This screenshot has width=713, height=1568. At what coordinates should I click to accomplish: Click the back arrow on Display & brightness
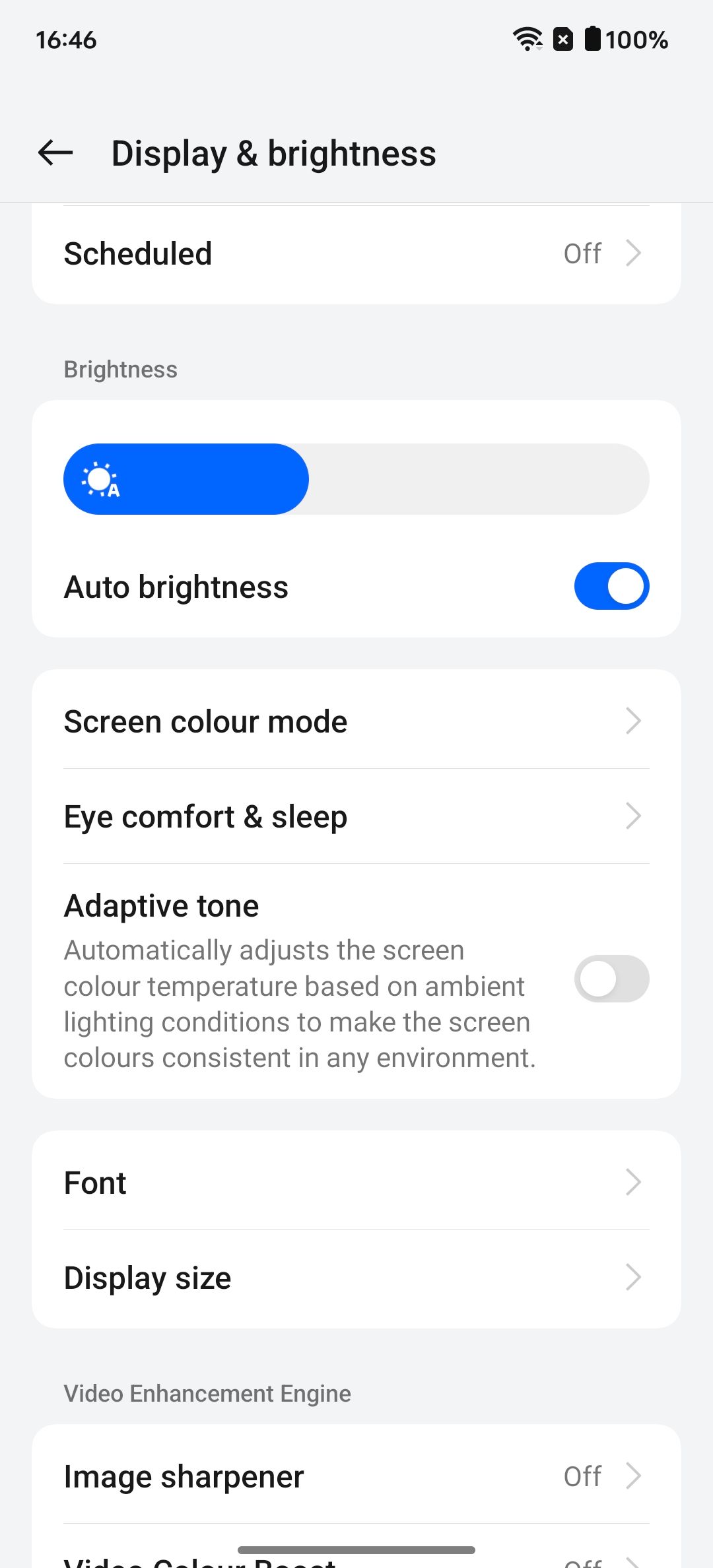(x=55, y=153)
